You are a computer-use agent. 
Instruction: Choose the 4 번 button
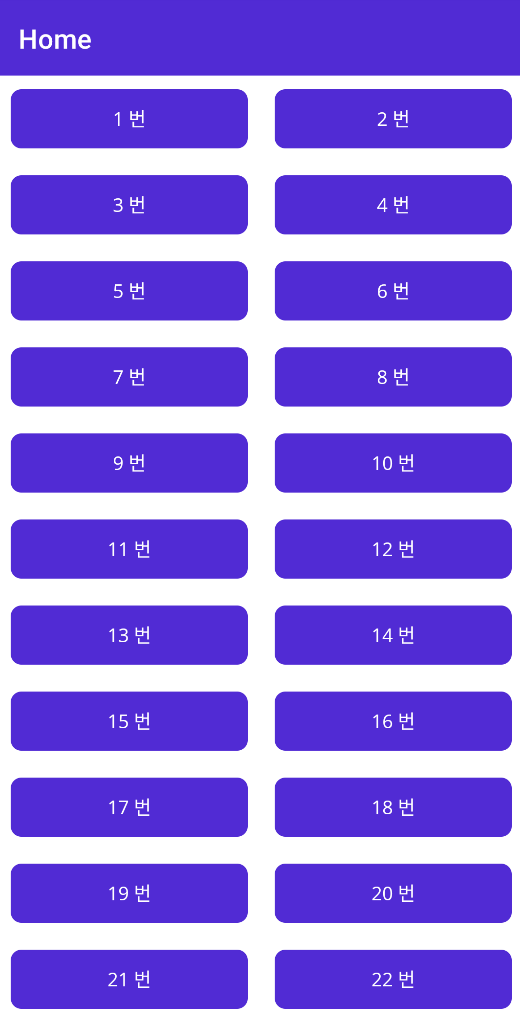click(x=393, y=205)
